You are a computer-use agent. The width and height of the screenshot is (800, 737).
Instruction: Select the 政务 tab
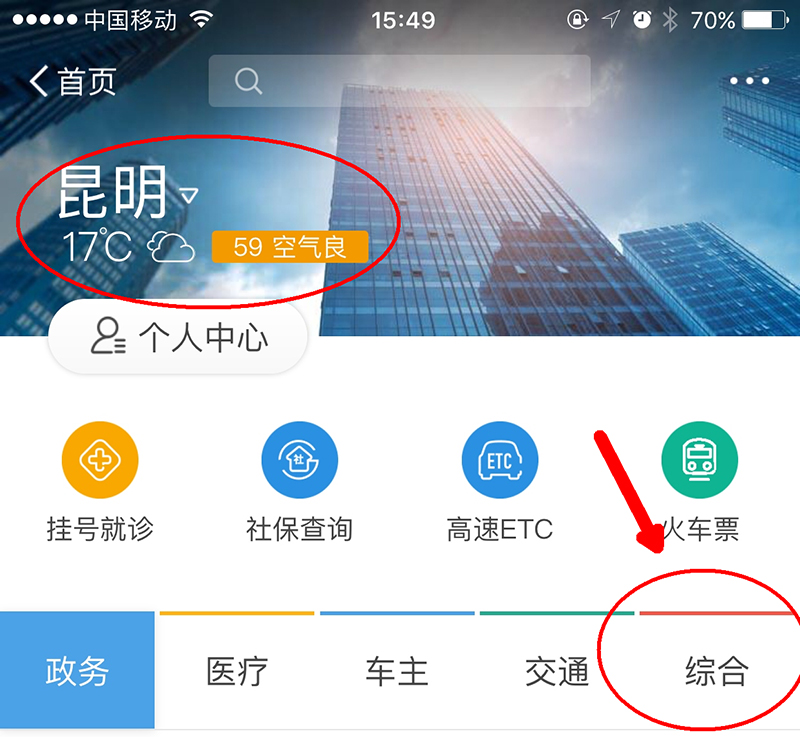coord(77,671)
